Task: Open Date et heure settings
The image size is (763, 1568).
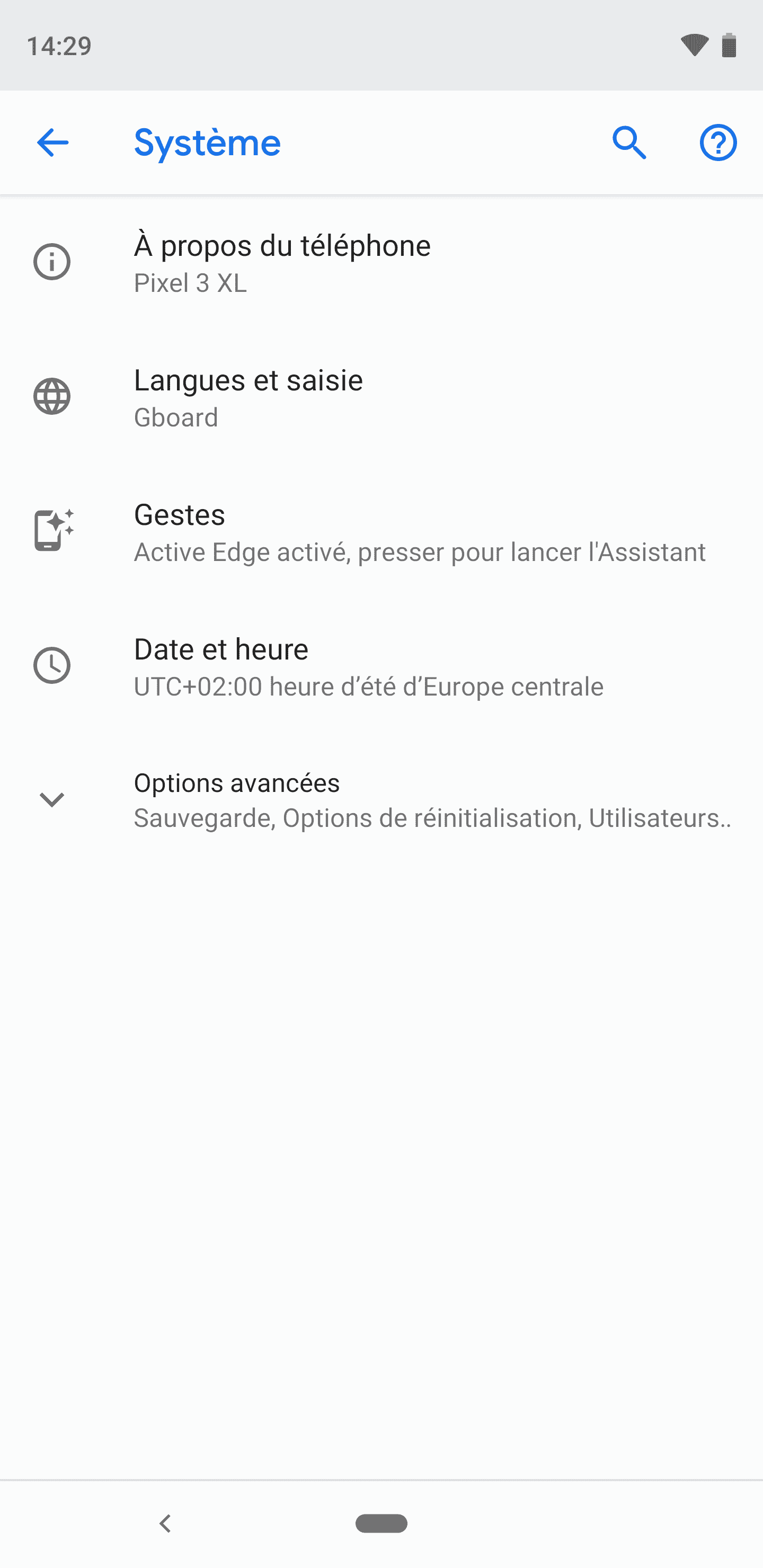Action: pos(381,666)
